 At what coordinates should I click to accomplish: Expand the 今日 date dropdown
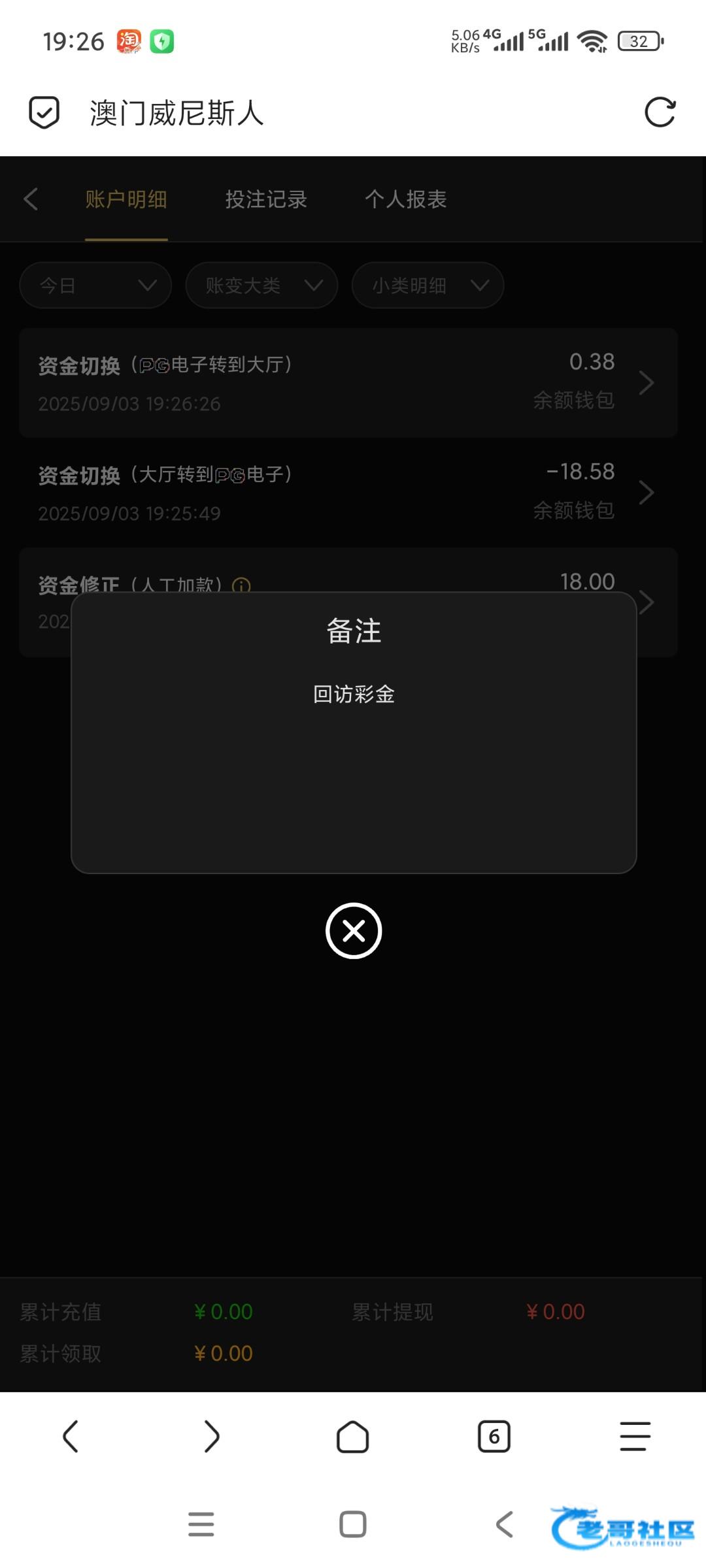pos(95,286)
